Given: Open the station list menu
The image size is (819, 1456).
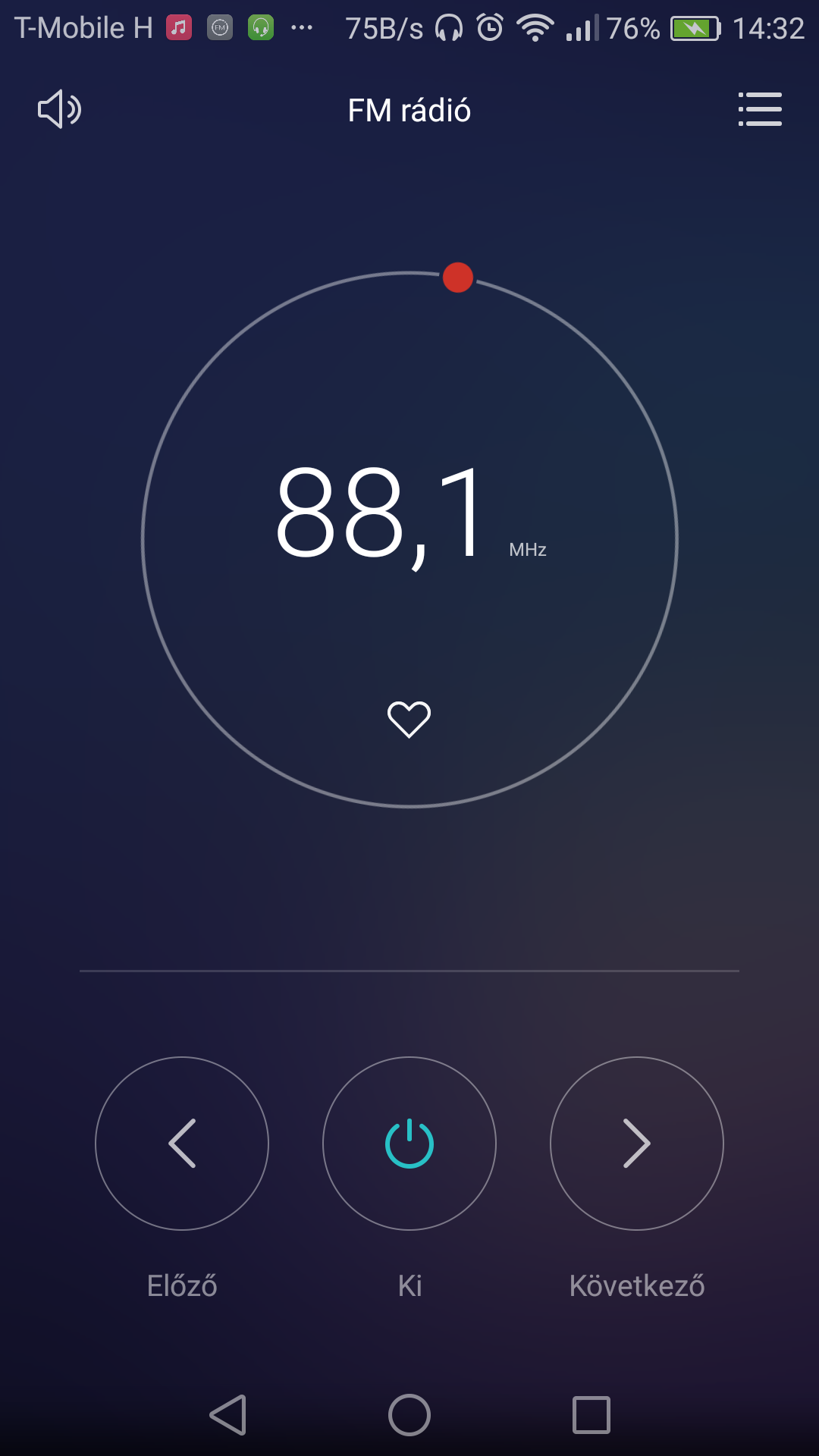Looking at the screenshot, I should click(x=760, y=110).
